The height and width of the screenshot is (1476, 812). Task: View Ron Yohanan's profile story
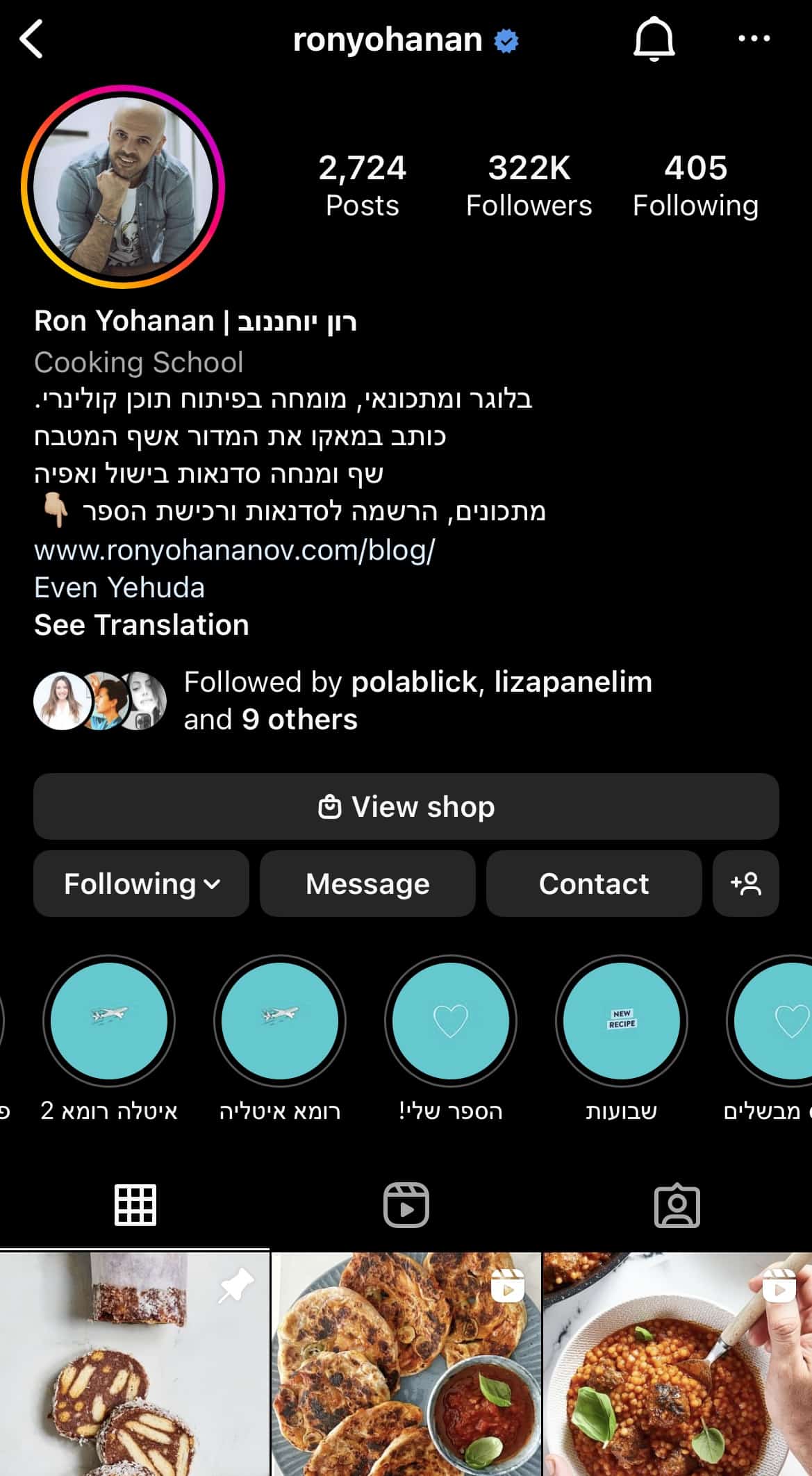point(123,186)
